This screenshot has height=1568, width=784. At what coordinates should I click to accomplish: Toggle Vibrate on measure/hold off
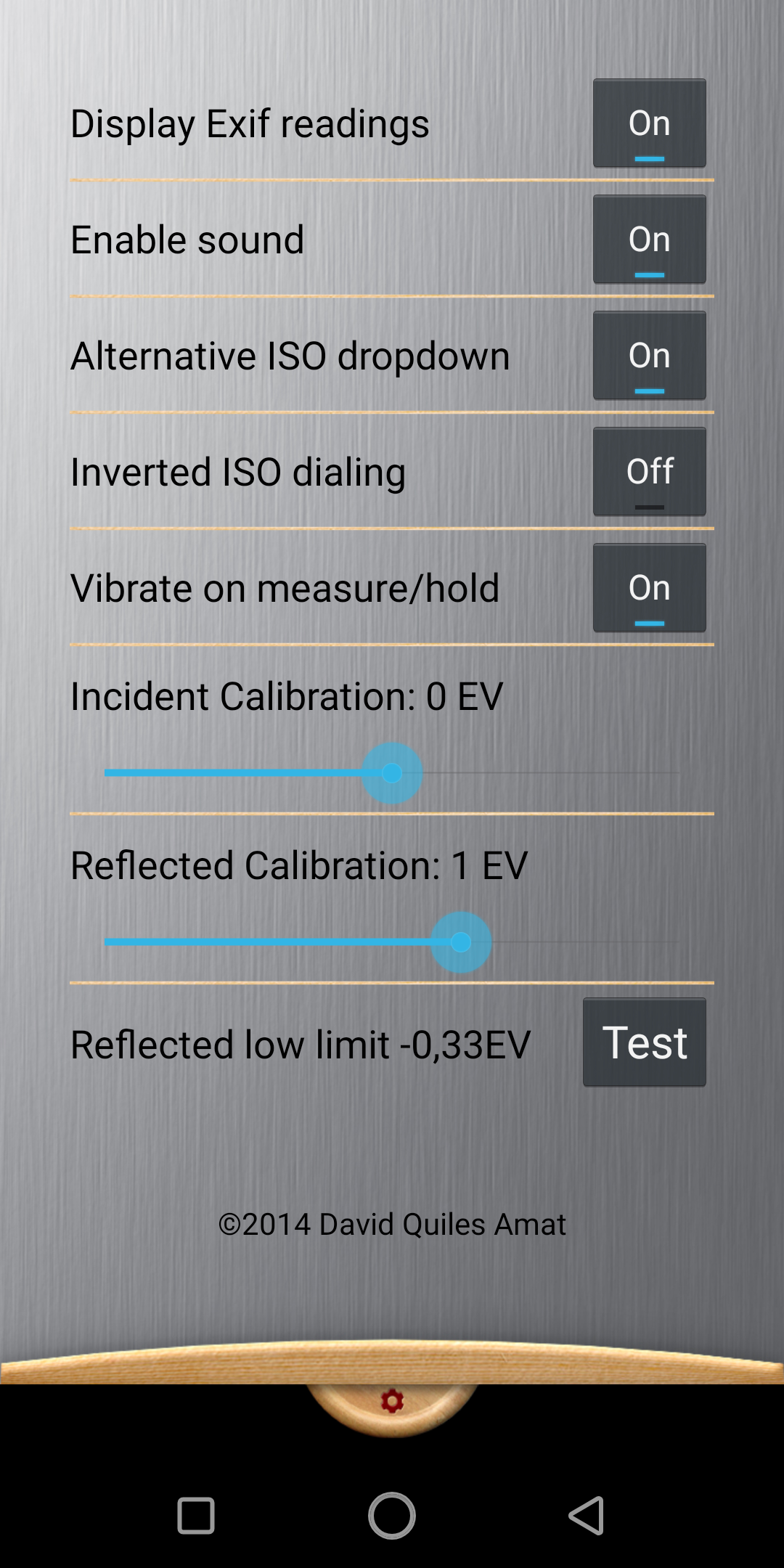(x=650, y=588)
